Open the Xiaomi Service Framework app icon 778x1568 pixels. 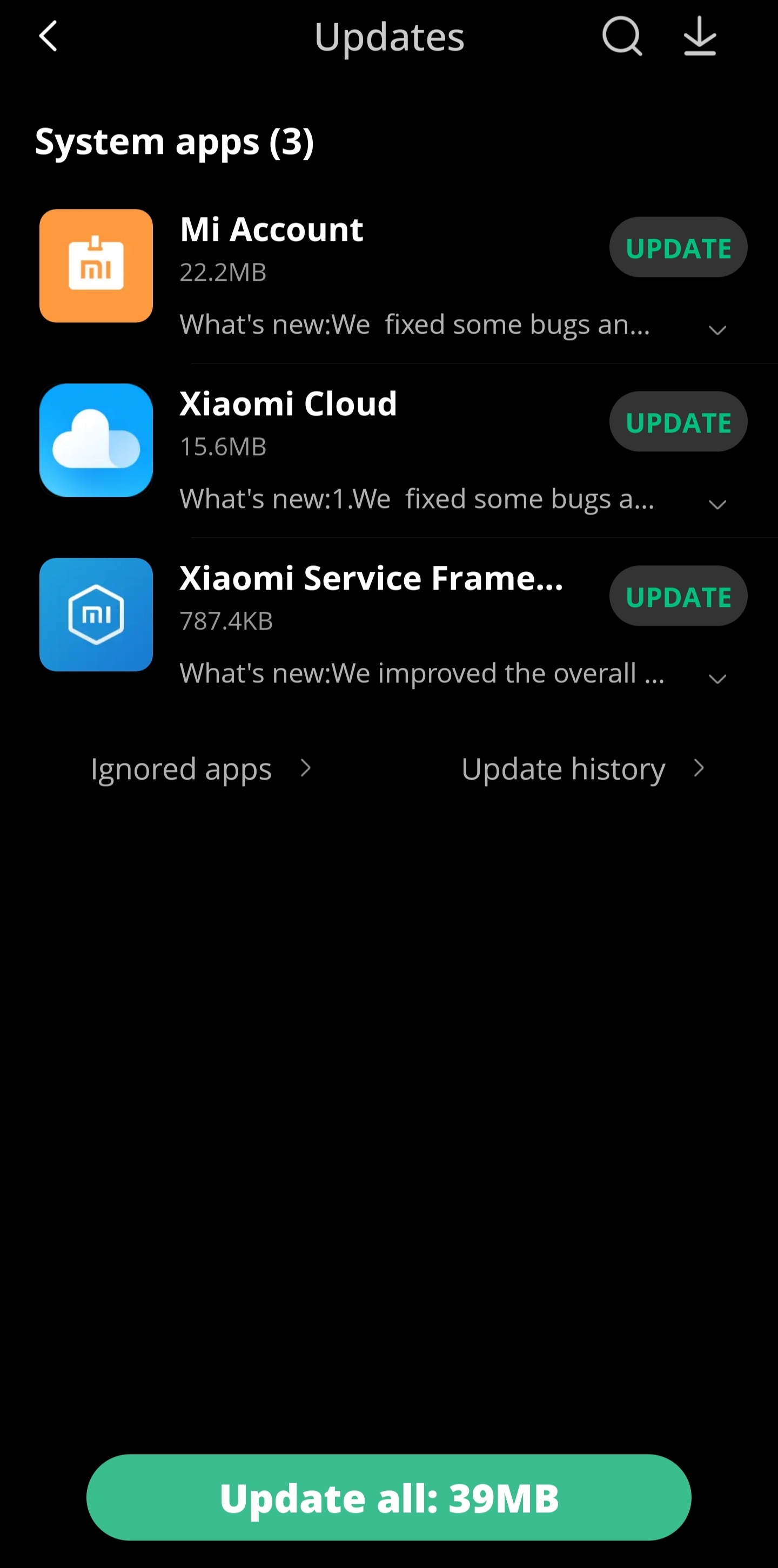point(96,615)
